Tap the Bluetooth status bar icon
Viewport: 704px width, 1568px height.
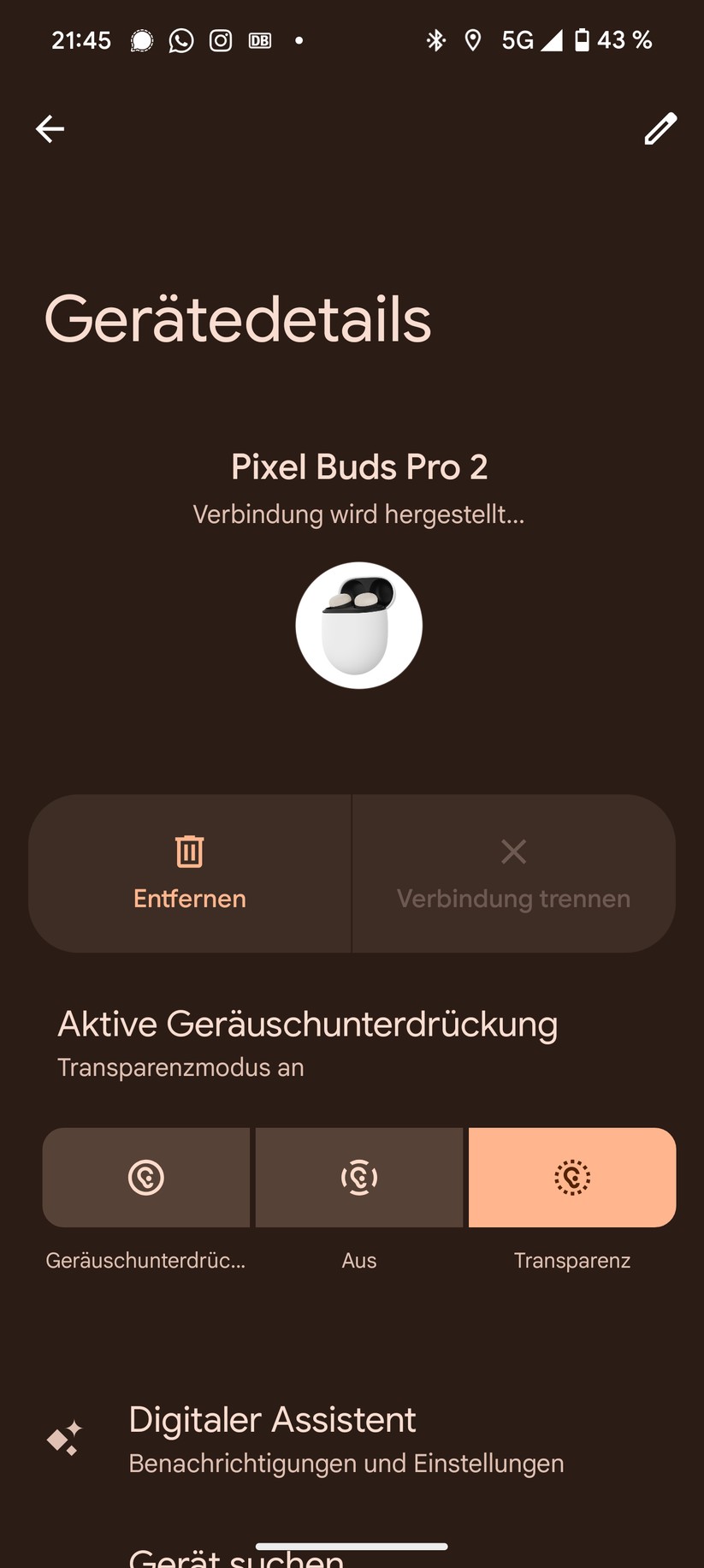(x=437, y=39)
